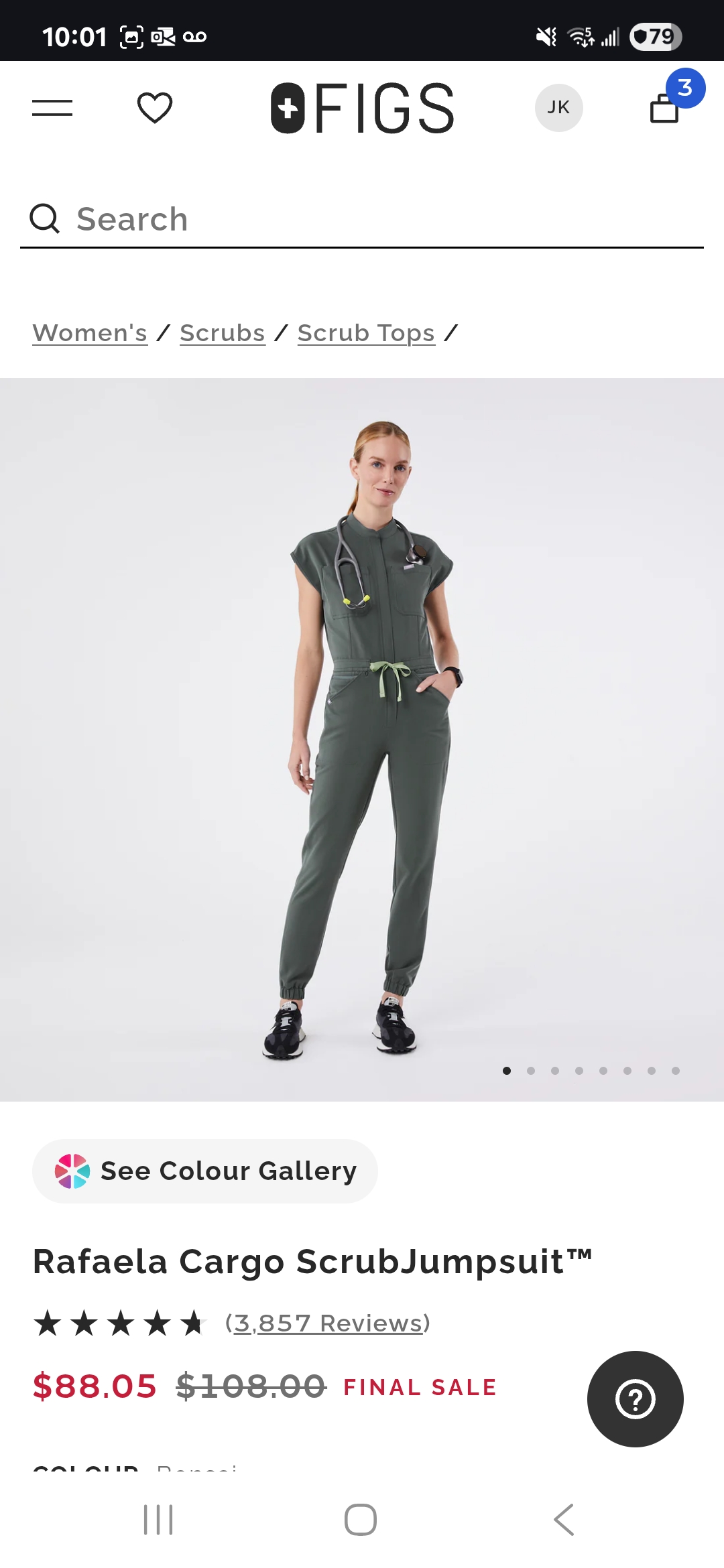Navigate to Scrub Tops breadcrumb
Screen dimensions: 724x1568
[367, 333]
